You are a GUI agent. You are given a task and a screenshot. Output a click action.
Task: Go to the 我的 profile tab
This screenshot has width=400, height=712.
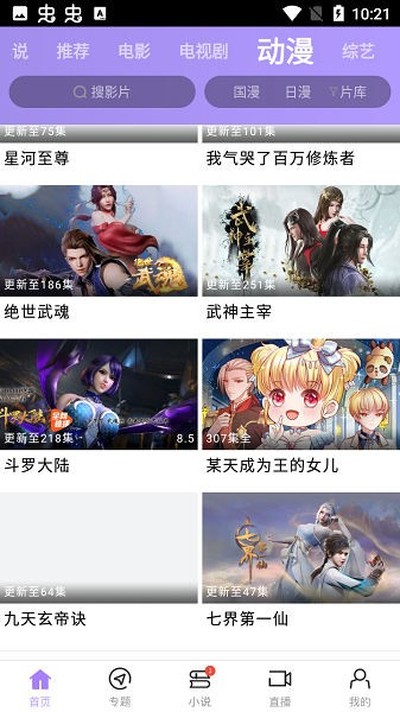[x=360, y=687]
